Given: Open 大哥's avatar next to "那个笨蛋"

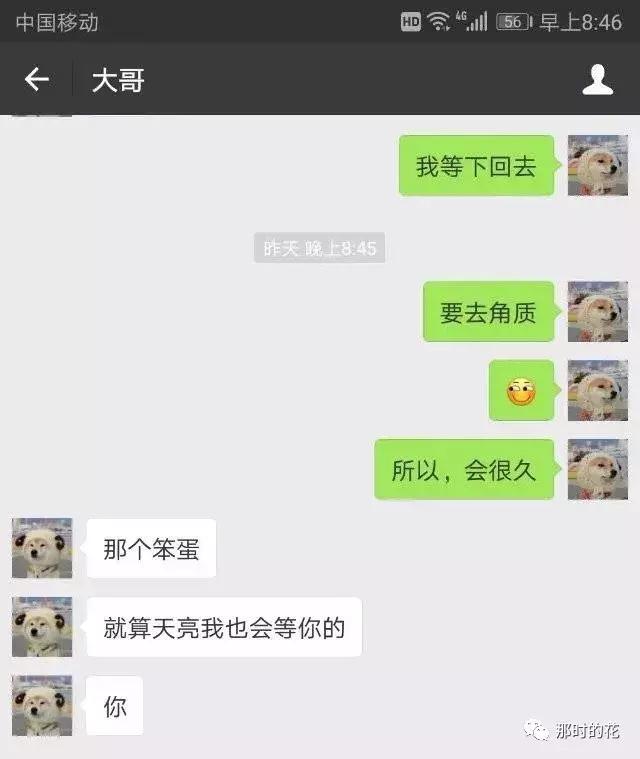Looking at the screenshot, I should coord(42,548).
